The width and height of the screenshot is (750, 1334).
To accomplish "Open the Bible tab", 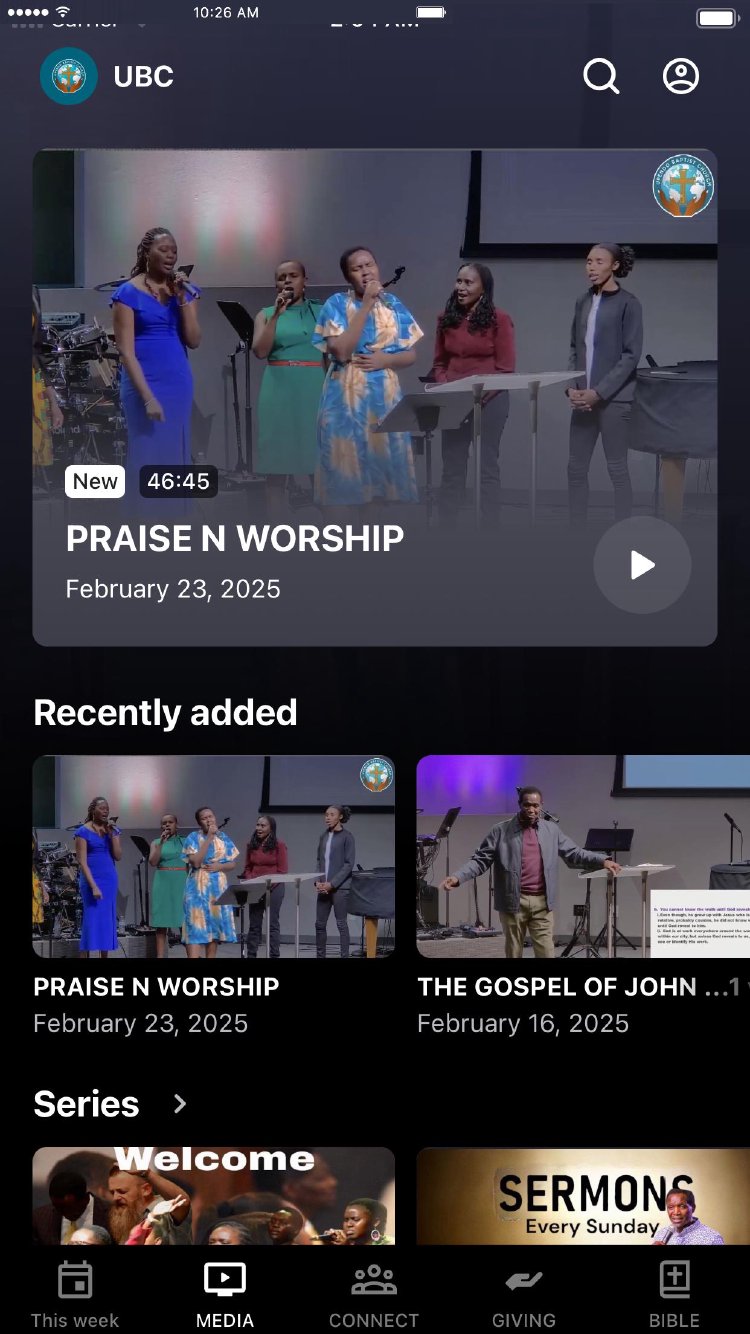I will coord(675,1295).
